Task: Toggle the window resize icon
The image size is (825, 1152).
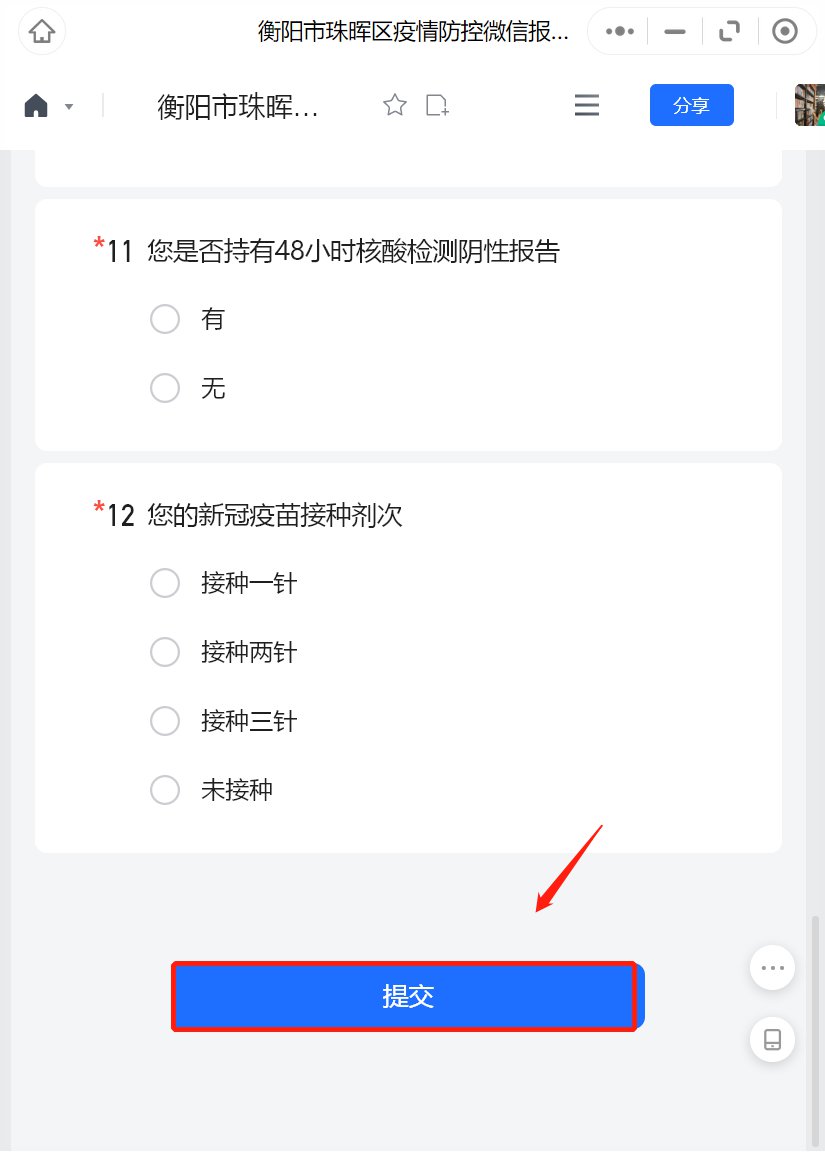Action: click(729, 32)
